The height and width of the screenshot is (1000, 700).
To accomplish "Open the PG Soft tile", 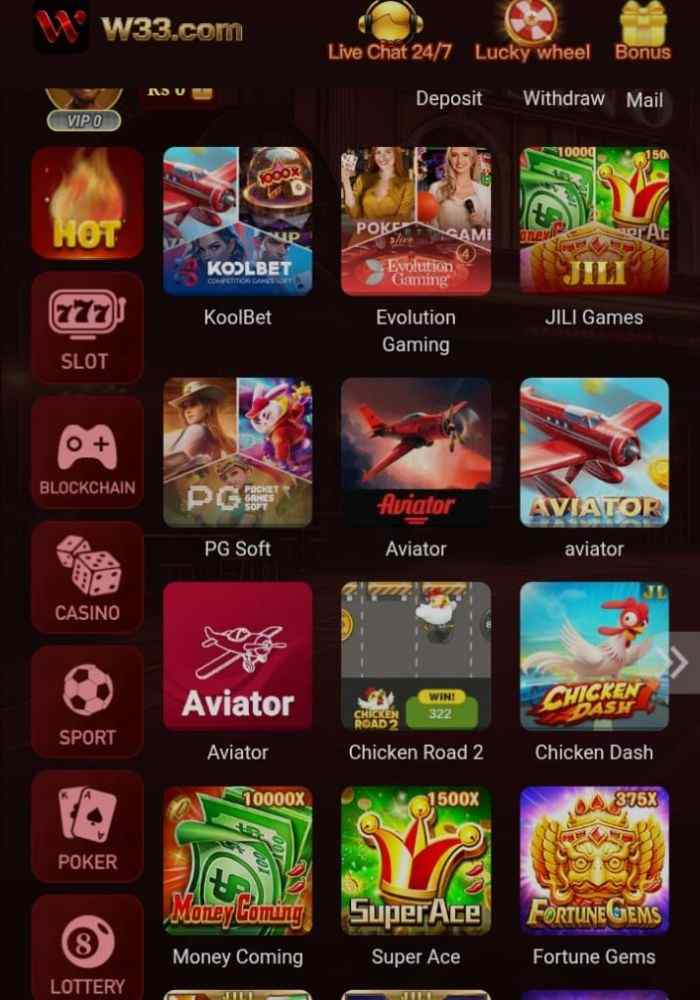I will pyautogui.click(x=238, y=452).
